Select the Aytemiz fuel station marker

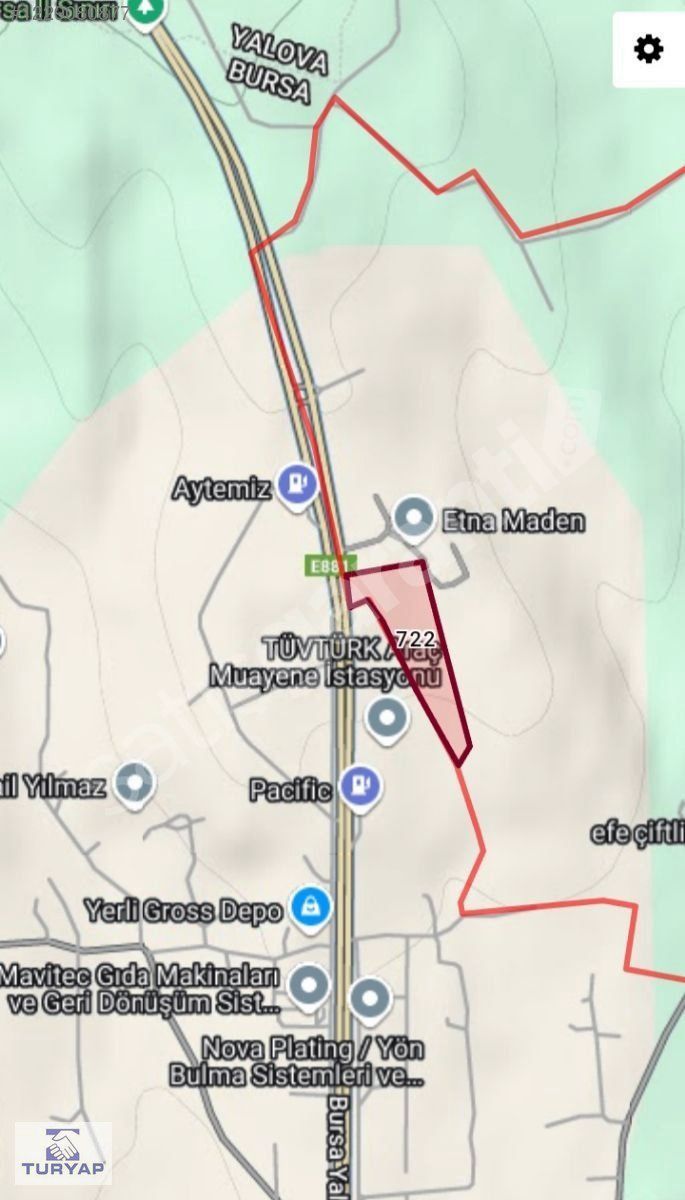coord(298,487)
